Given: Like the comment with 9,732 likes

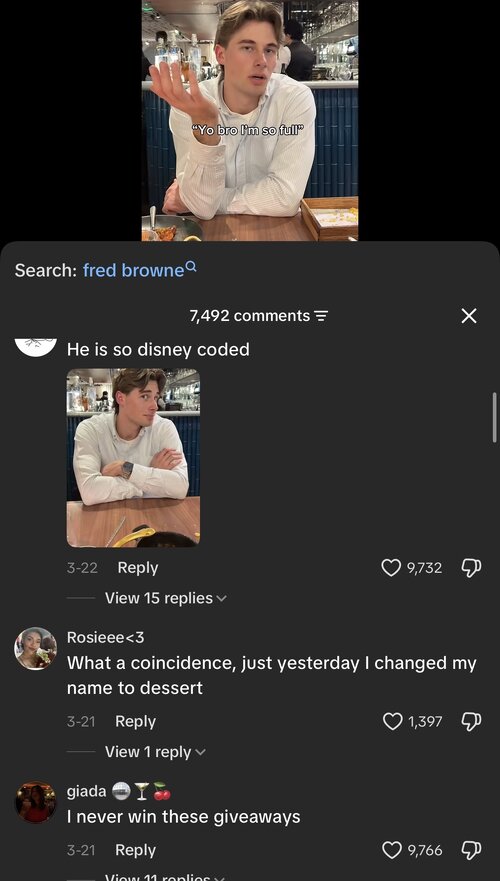Looking at the screenshot, I should pyautogui.click(x=392, y=568).
